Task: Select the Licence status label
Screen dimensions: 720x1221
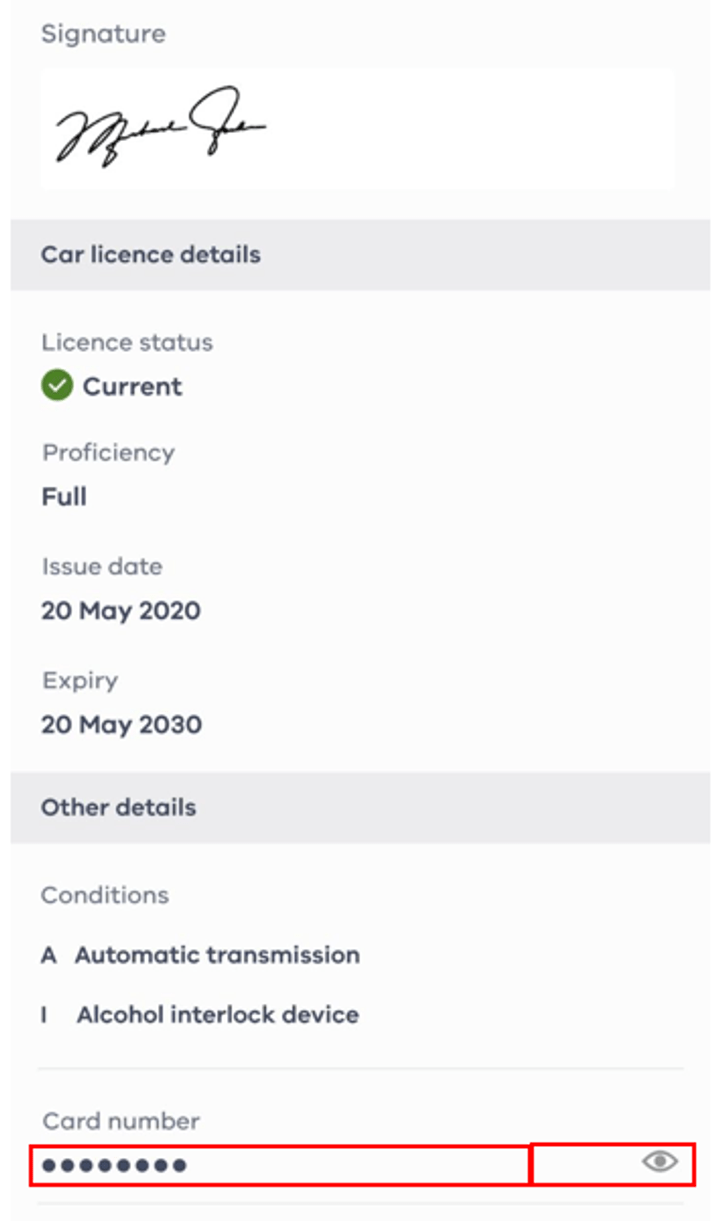Action: [x=127, y=342]
